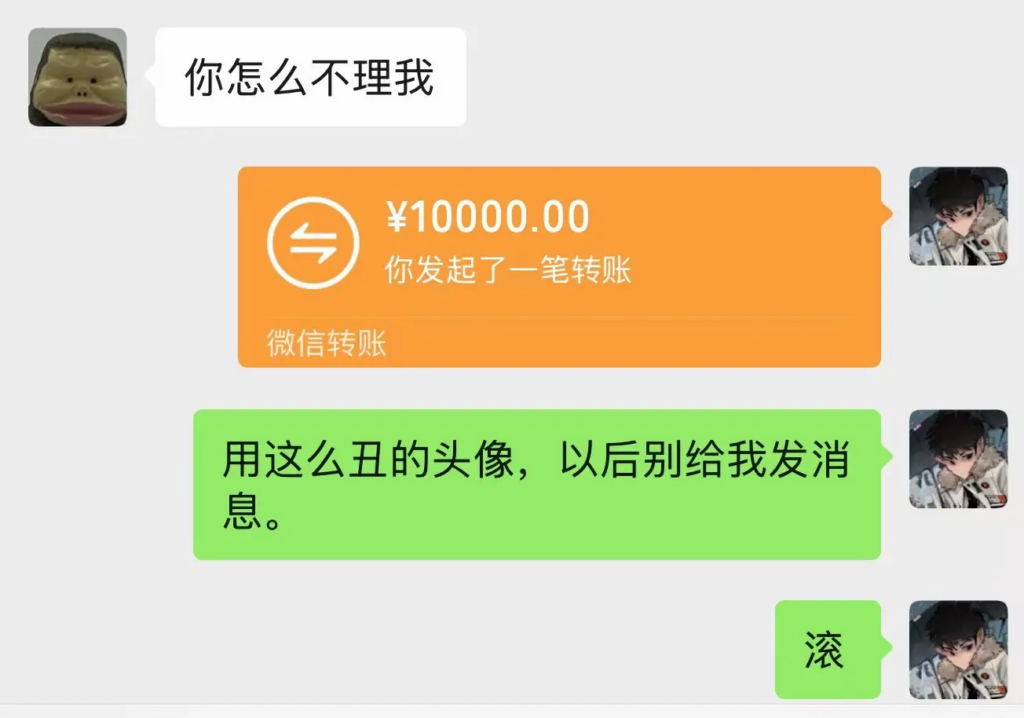
Task: Tap your avatar beside the transfer card
Action: tap(957, 216)
